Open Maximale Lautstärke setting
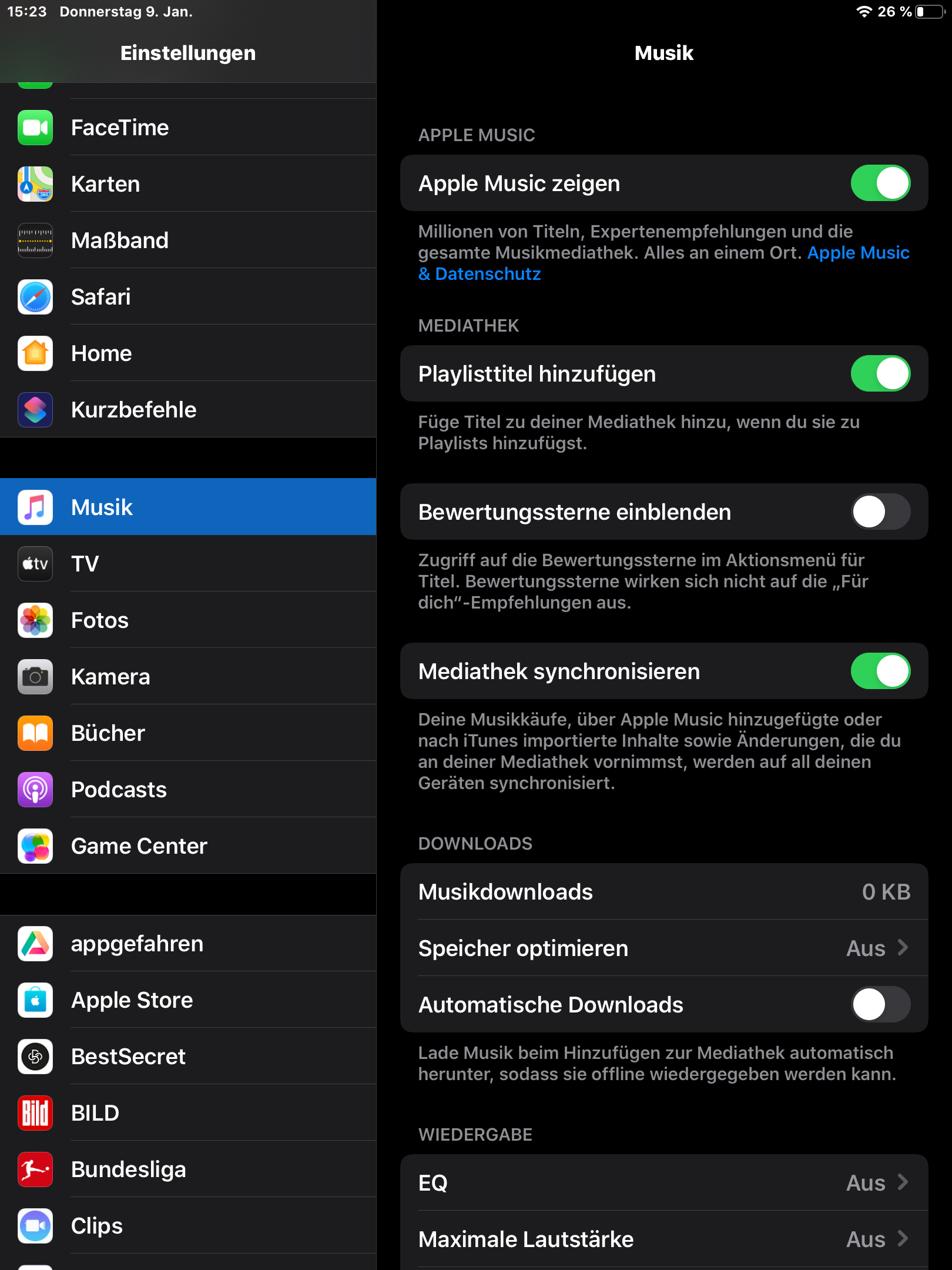Viewport: 952px width, 1270px height. [x=664, y=1239]
